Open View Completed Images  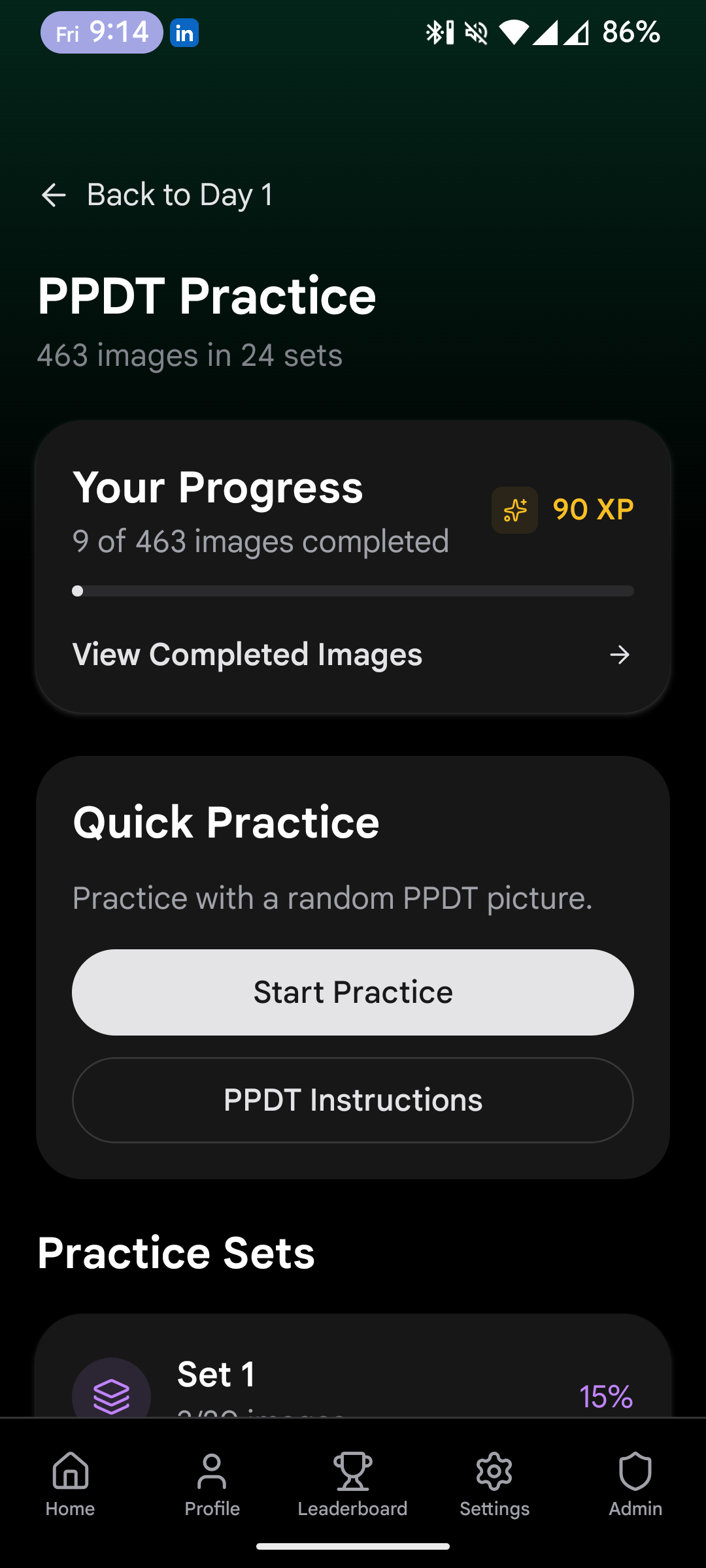pyautogui.click(x=352, y=655)
